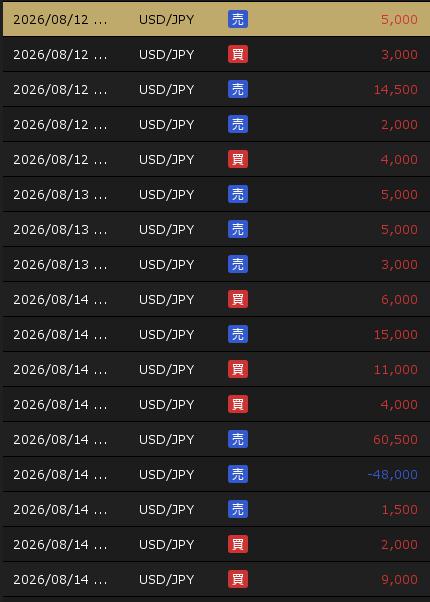Select the sell trade row showing 1,500

click(216, 509)
